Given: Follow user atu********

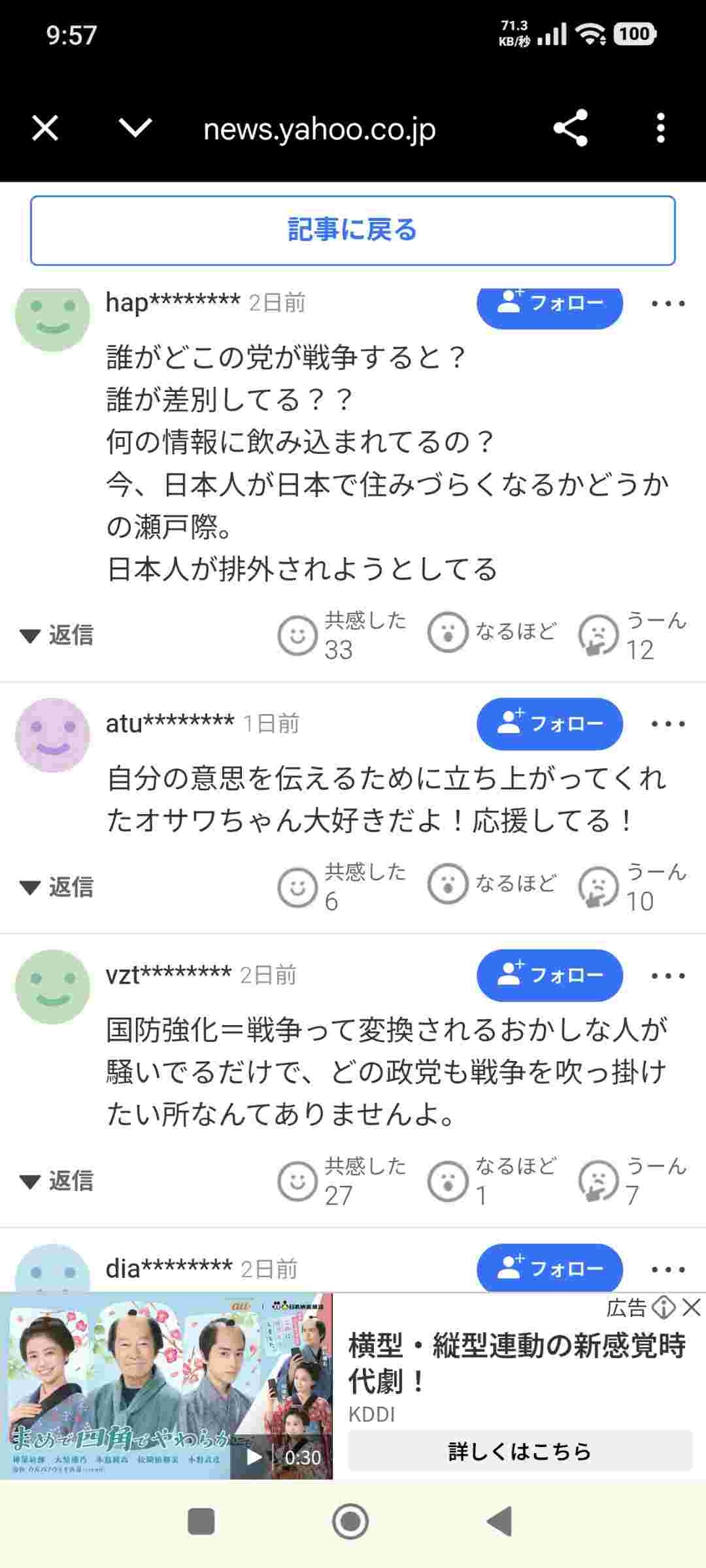Looking at the screenshot, I should click(x=549, y=723).
